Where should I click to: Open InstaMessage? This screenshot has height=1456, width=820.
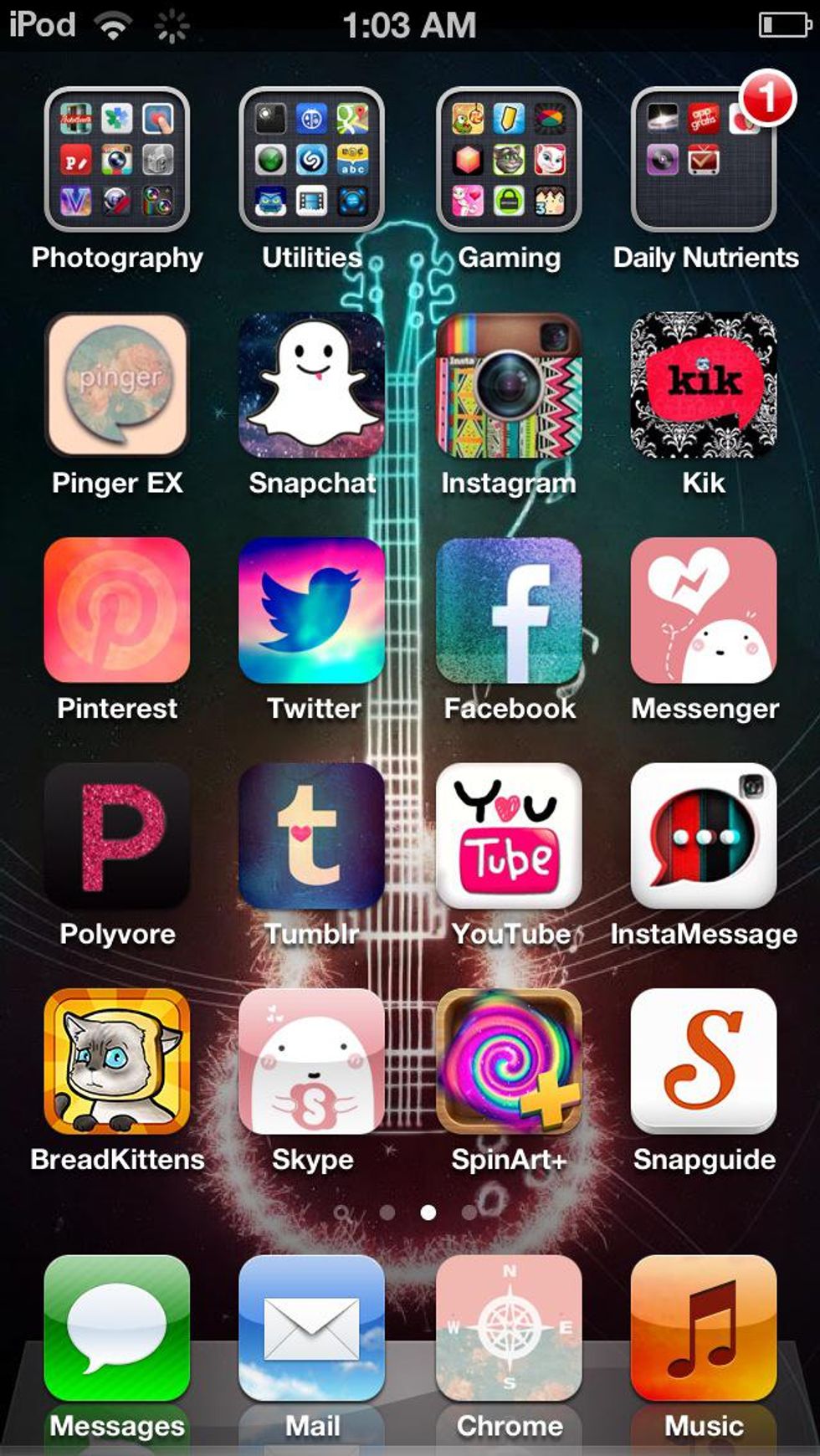point(704,836)
